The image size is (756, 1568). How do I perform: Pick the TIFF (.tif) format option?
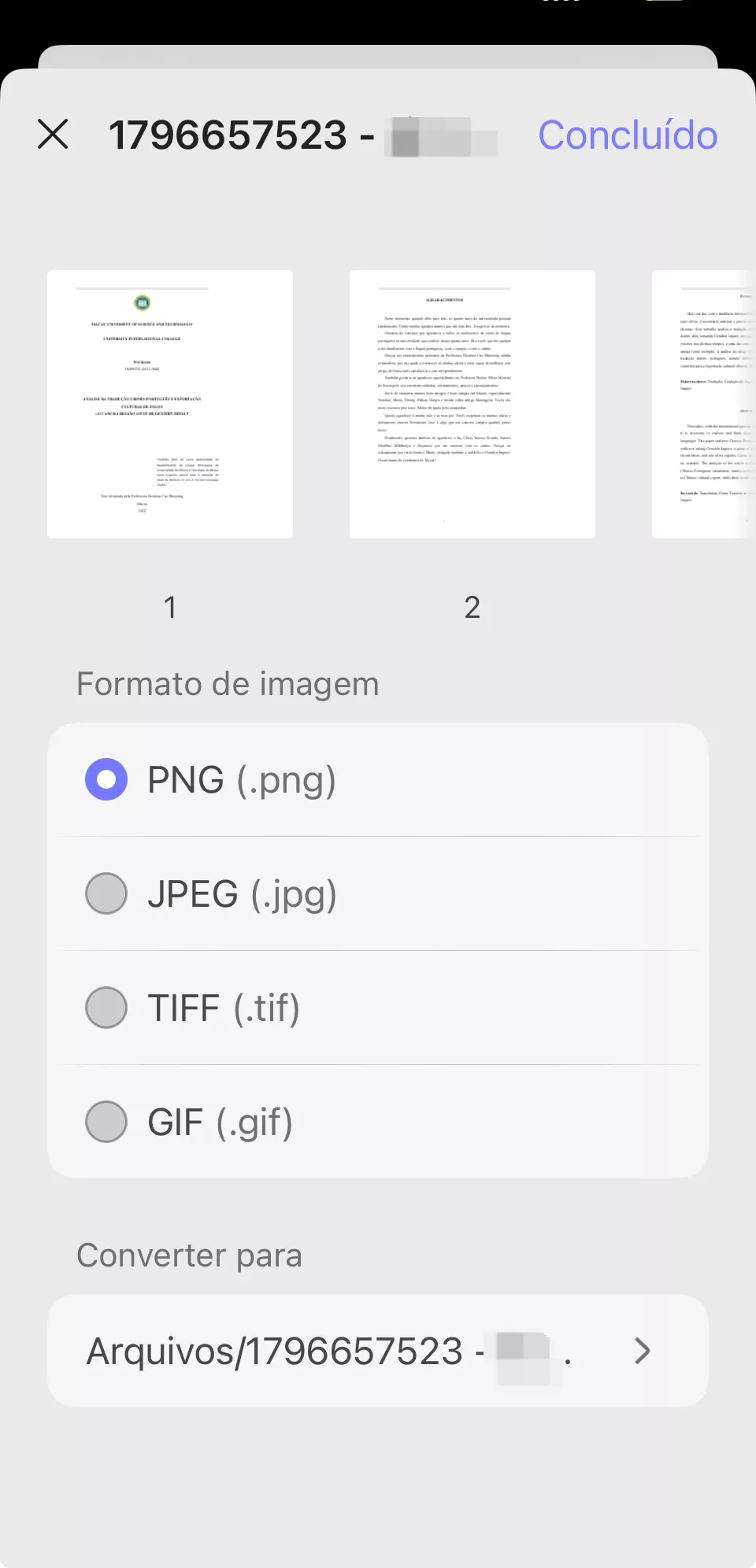[x=106, y=1008]
